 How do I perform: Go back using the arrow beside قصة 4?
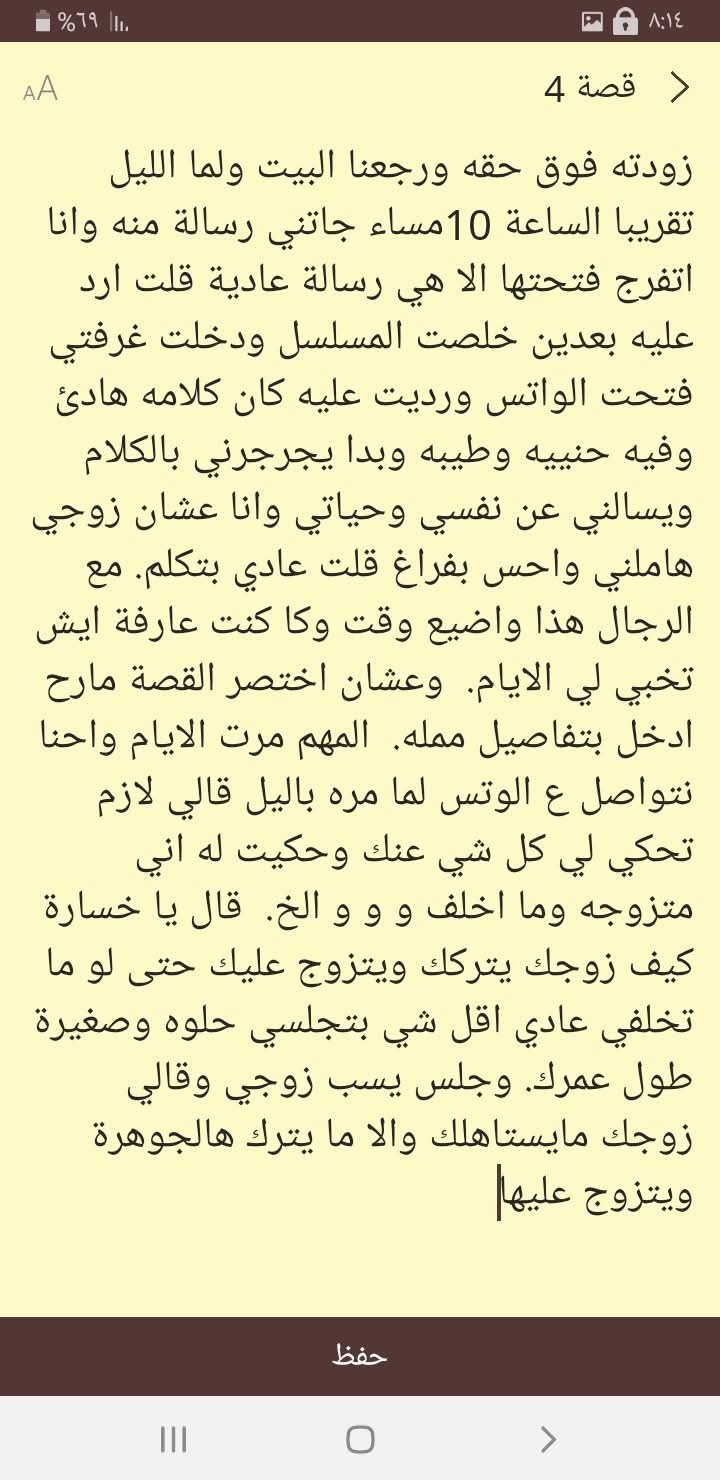(x=680, y=89)
